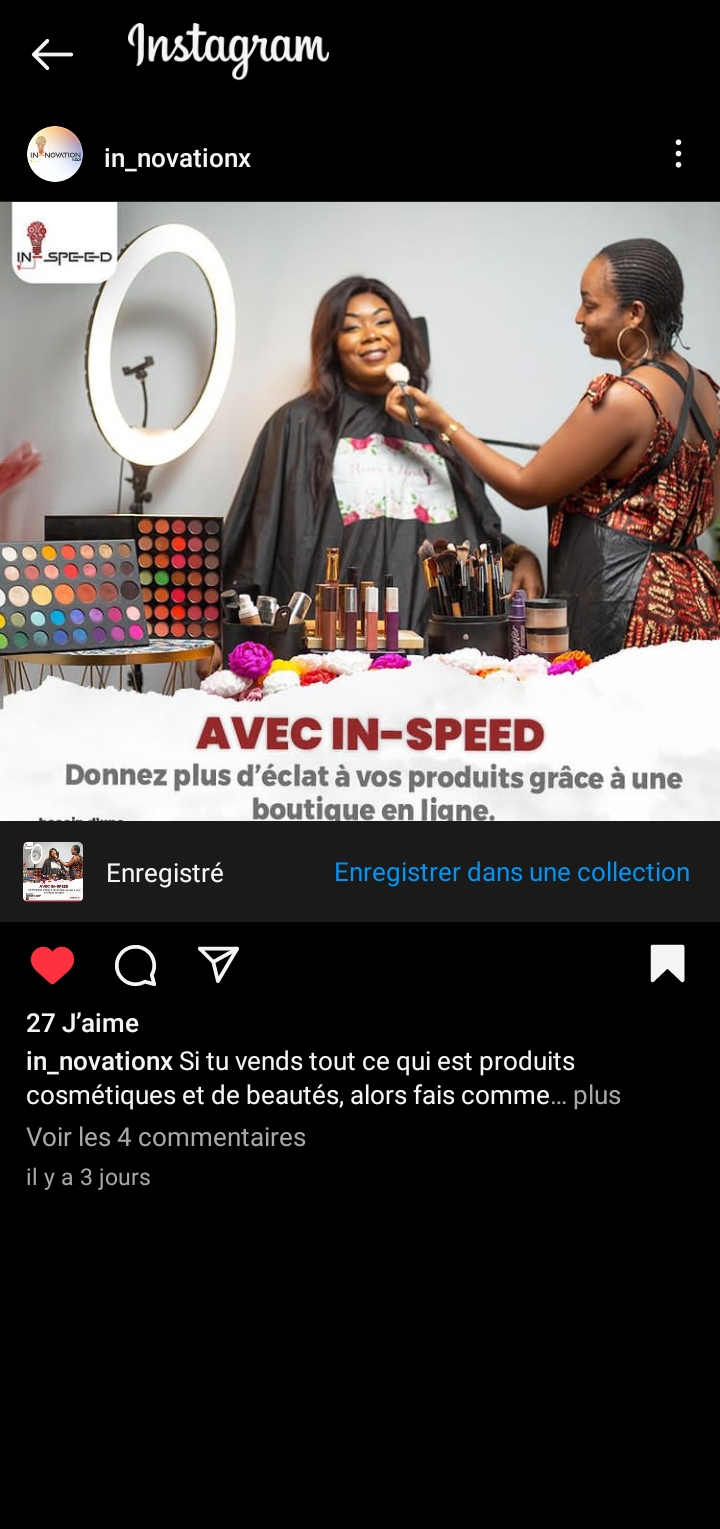Unlike the post with the red heart
Viewport: 720px width, 1529px height.
point(53,965)
